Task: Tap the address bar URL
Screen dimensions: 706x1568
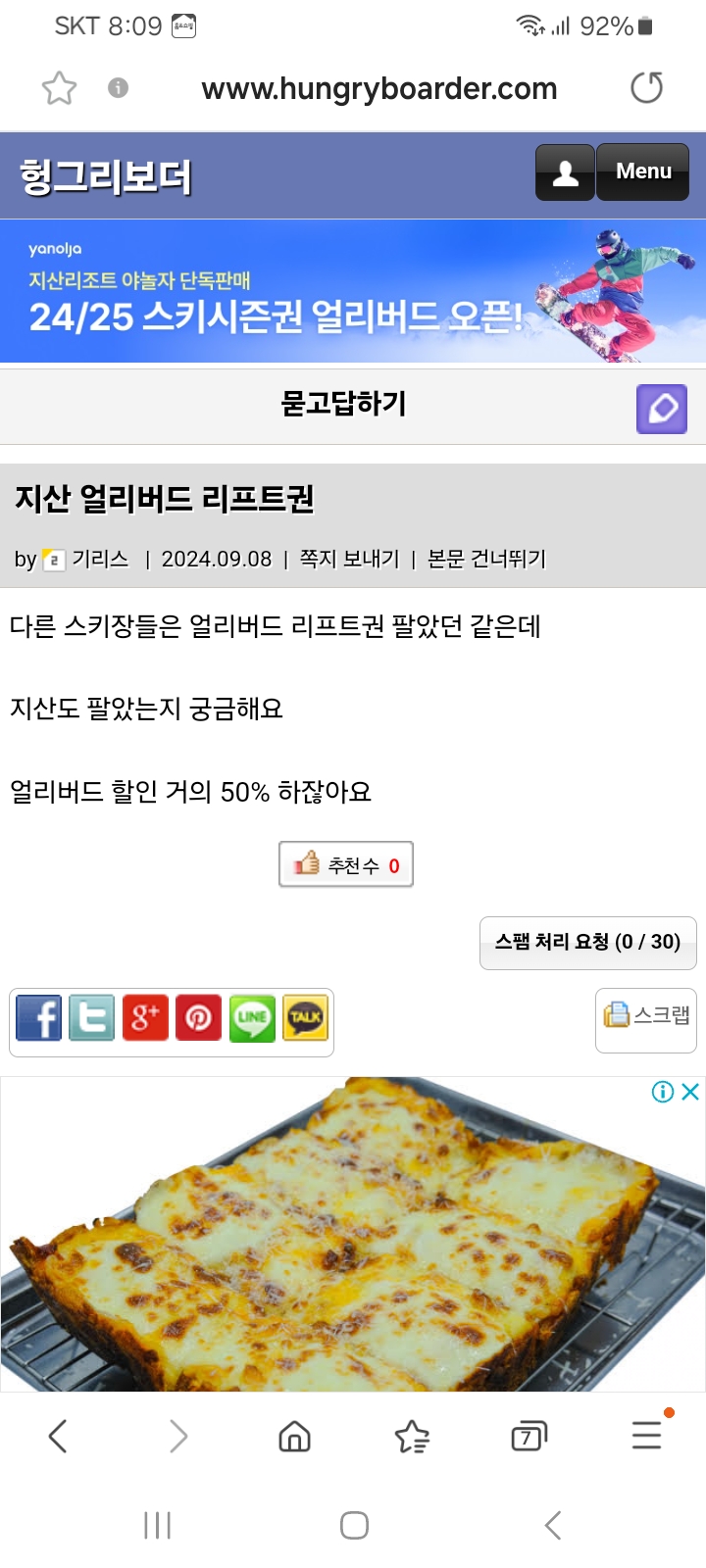Action: [378, 89]
